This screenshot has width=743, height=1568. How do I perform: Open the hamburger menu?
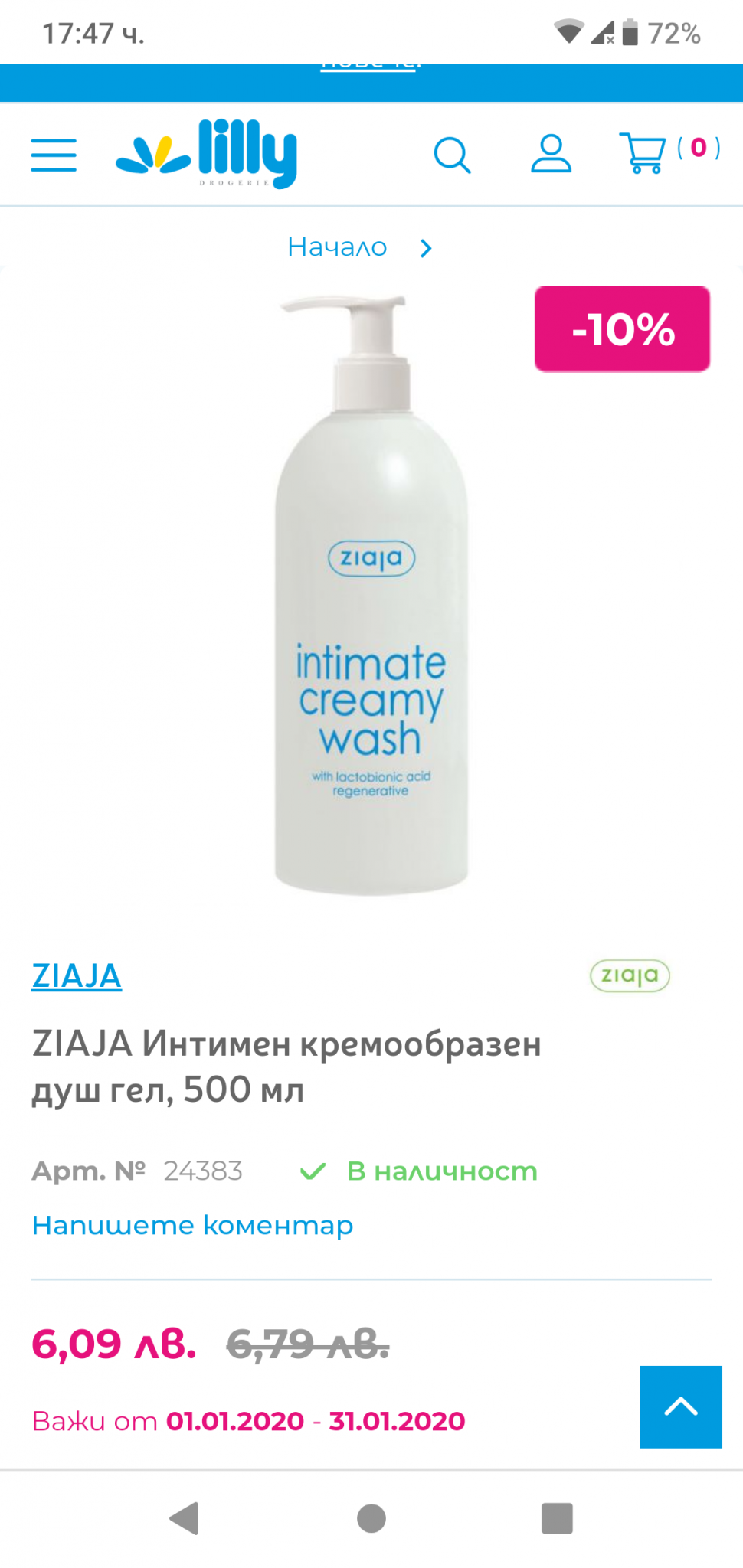point(54,155)
